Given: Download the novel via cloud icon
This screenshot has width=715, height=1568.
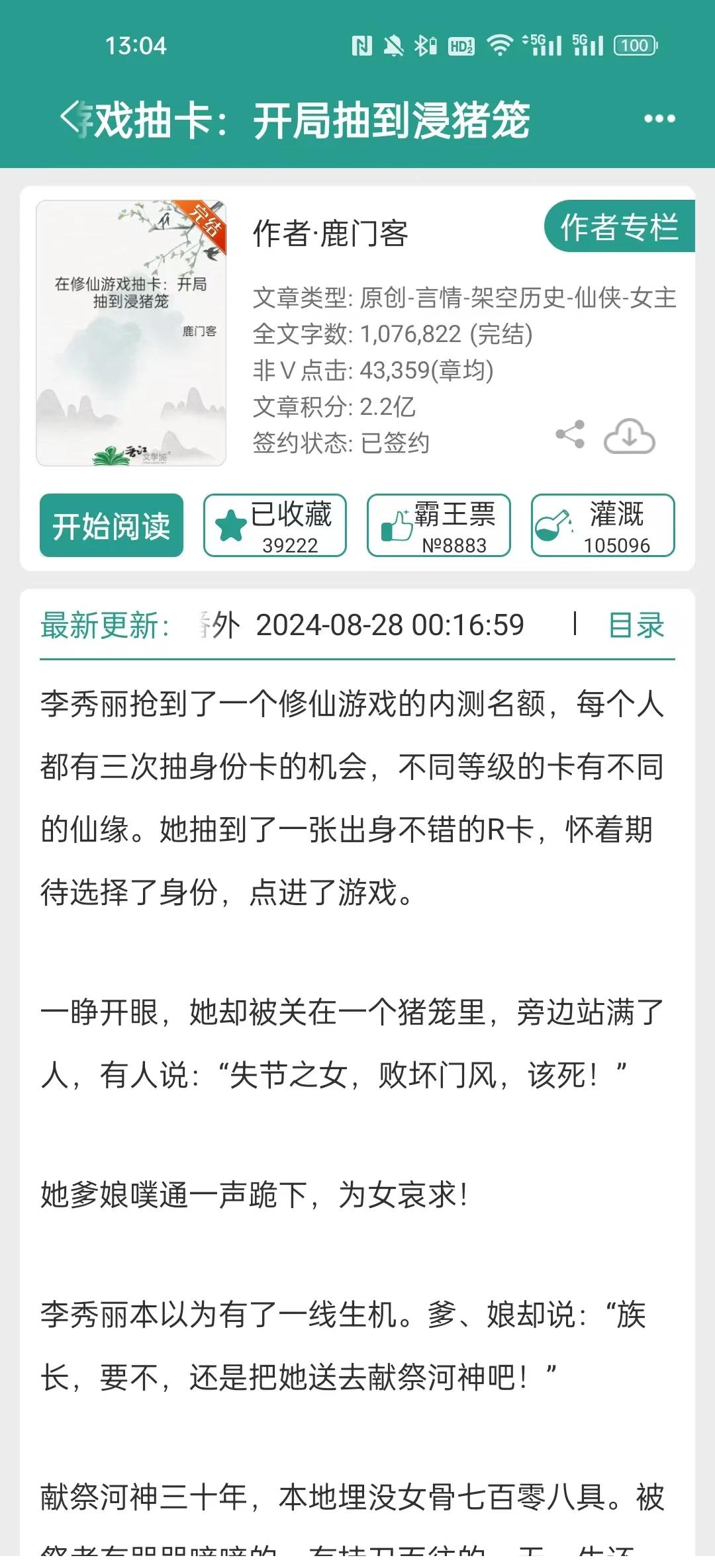Looking at the screenshot, I should (x=629, y=435).
